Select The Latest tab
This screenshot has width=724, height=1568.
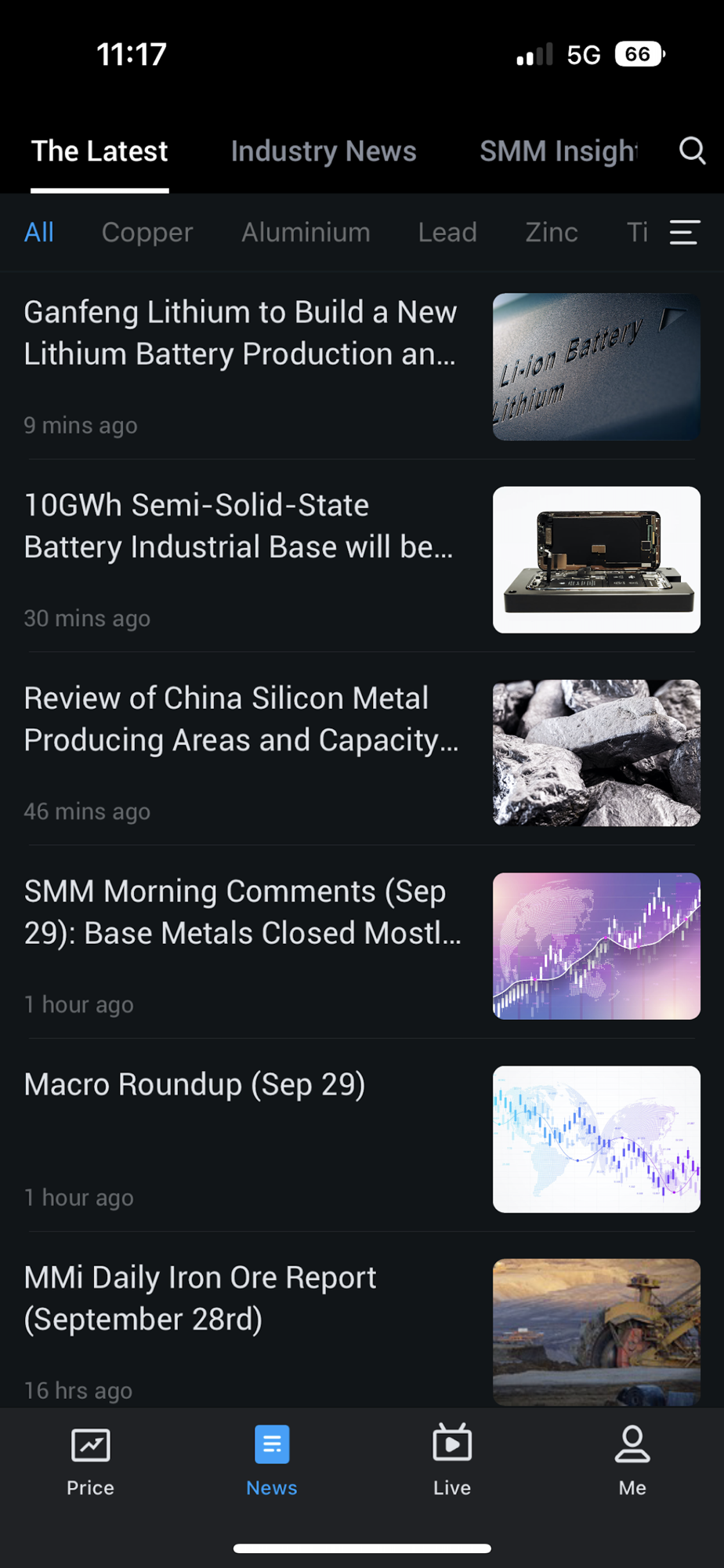tap(100, 151)
